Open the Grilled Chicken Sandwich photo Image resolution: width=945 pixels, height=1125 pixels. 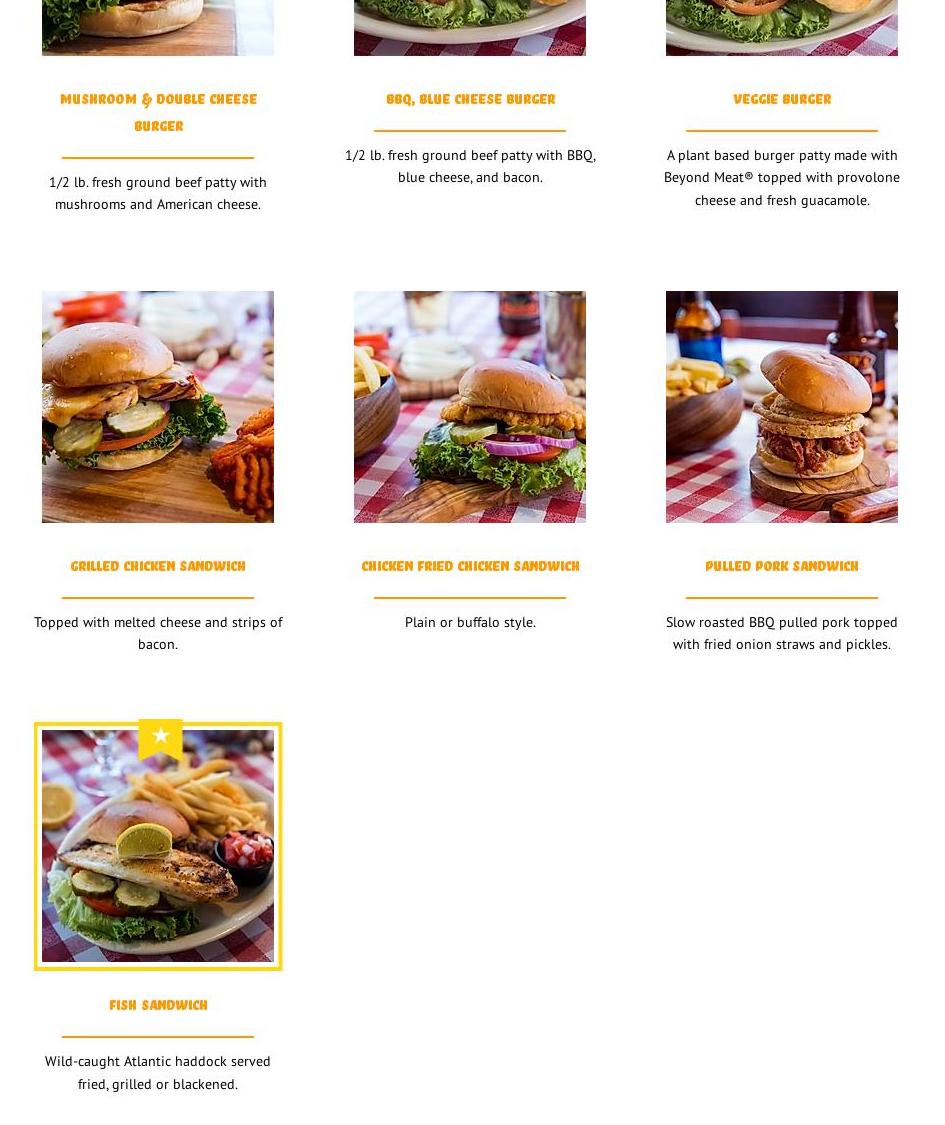(x=158, y=407)
